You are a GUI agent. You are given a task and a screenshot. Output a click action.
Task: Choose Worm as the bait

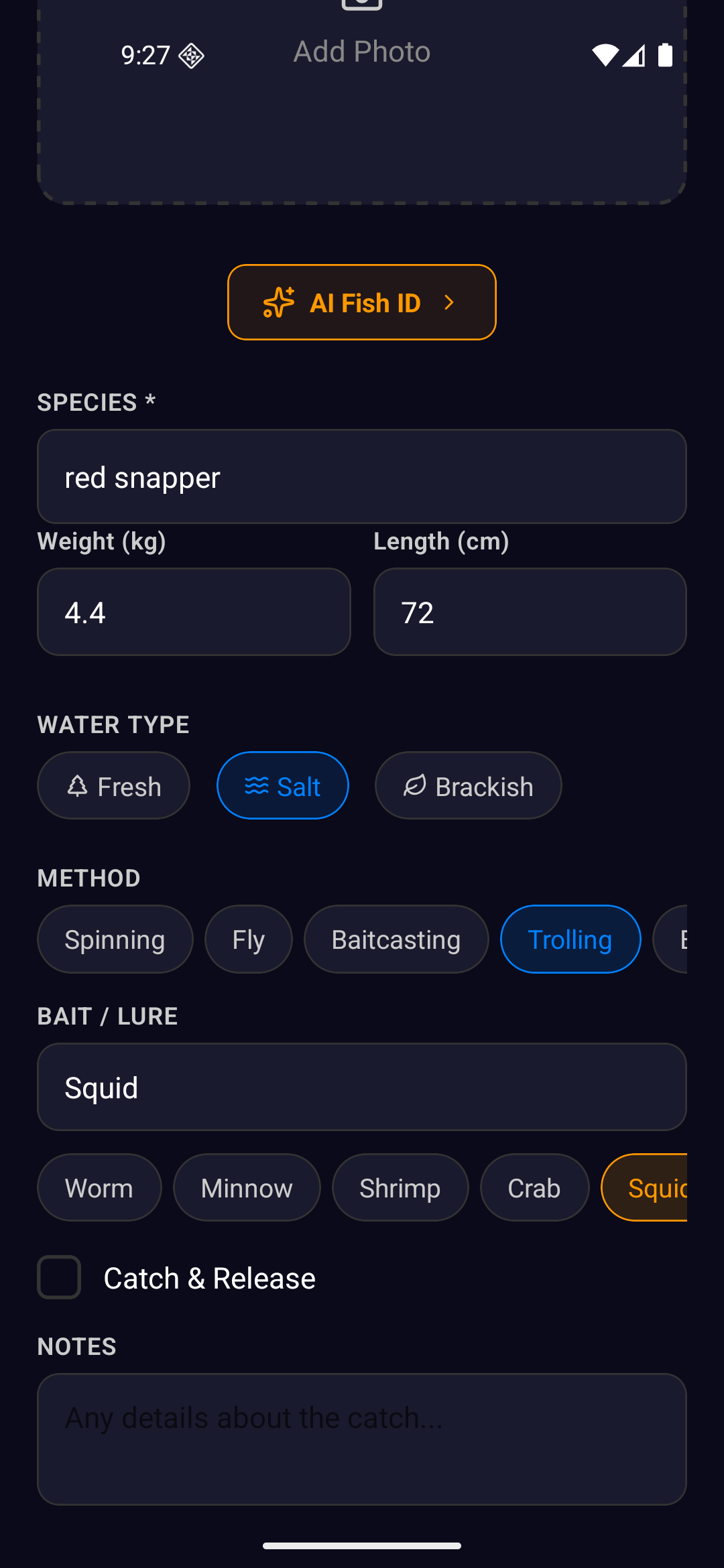(99, 1186)
